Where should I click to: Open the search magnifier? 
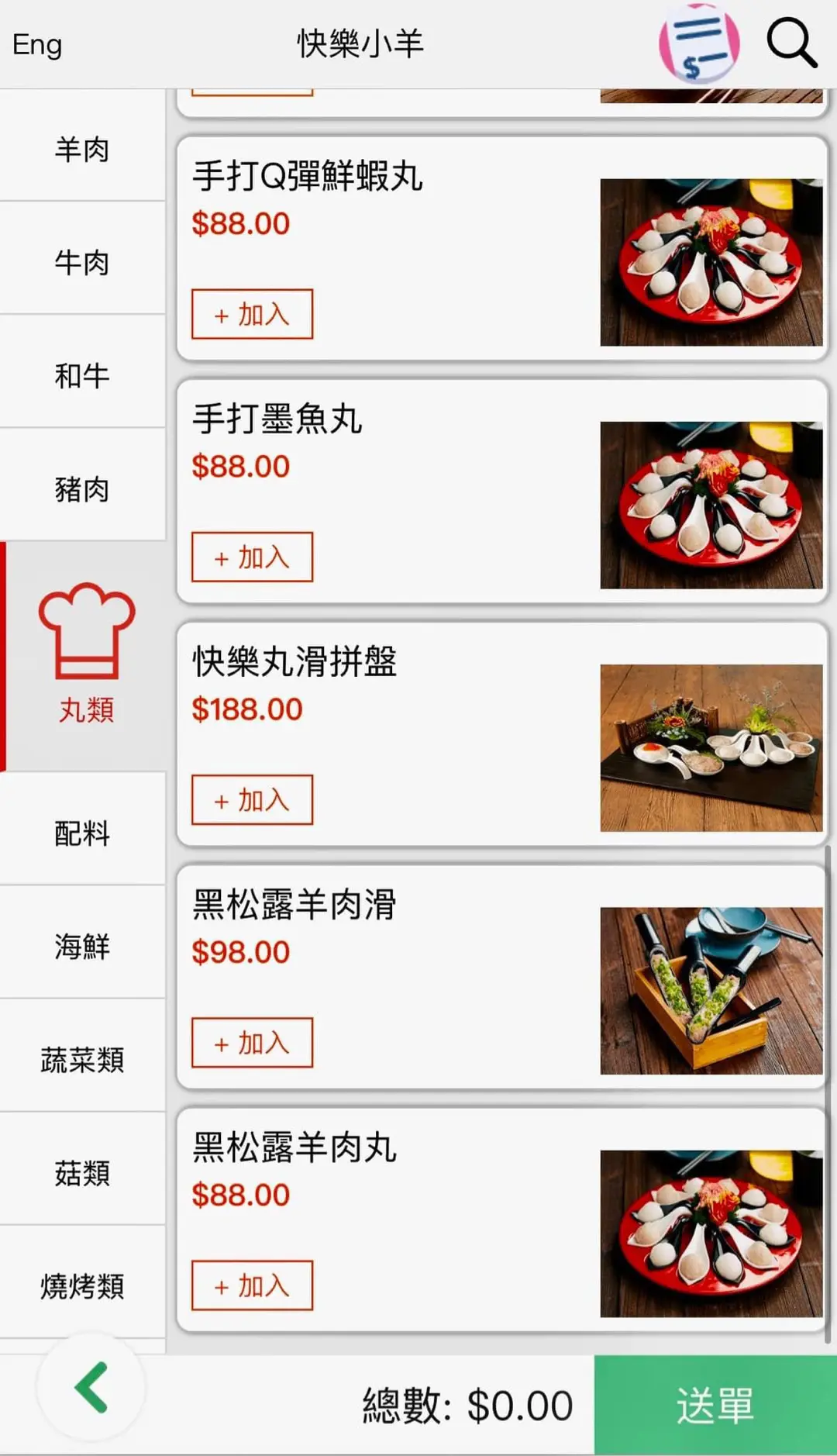point(791,44)
